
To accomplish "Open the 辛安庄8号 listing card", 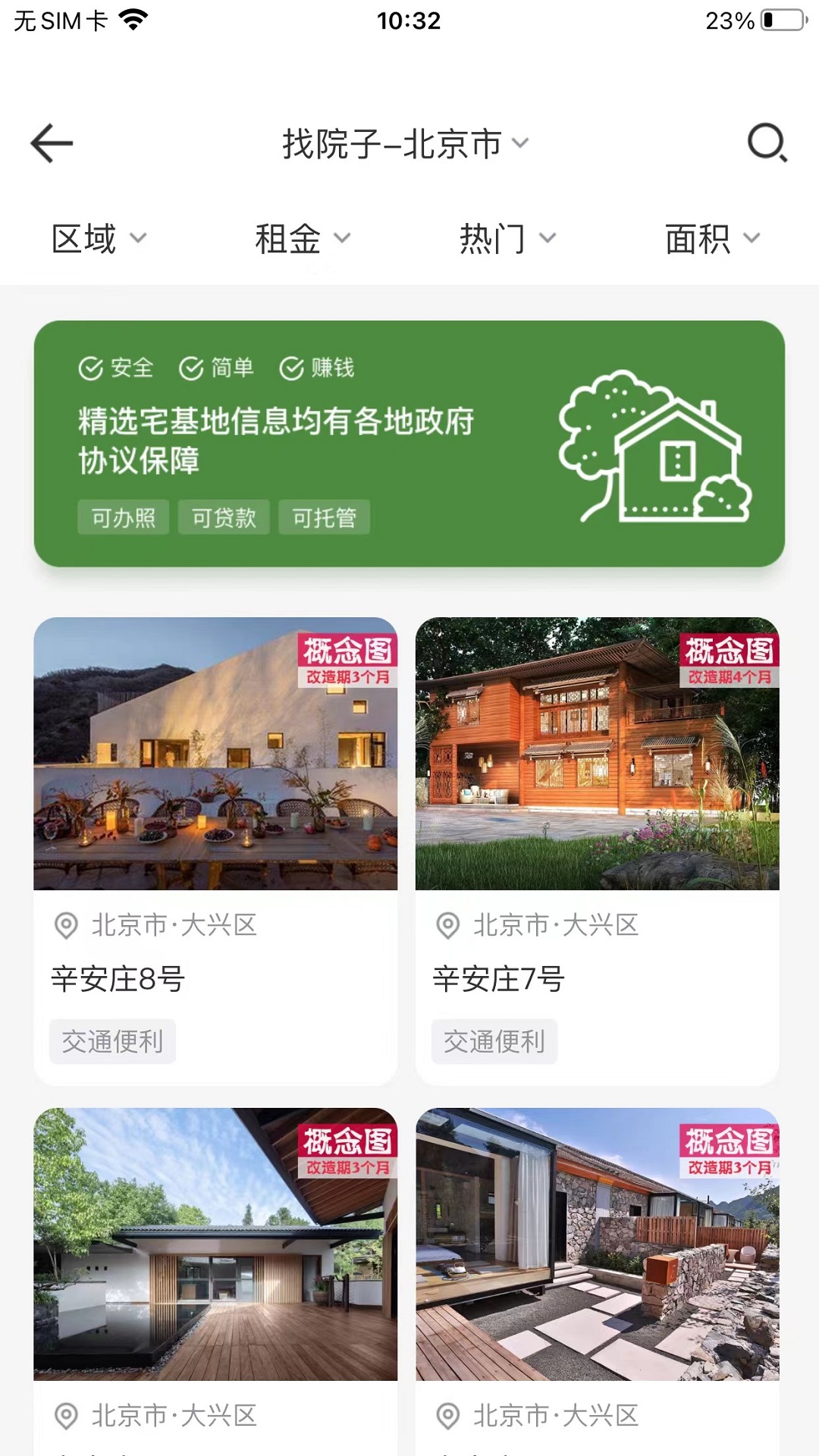I will (x=215, y=849).
